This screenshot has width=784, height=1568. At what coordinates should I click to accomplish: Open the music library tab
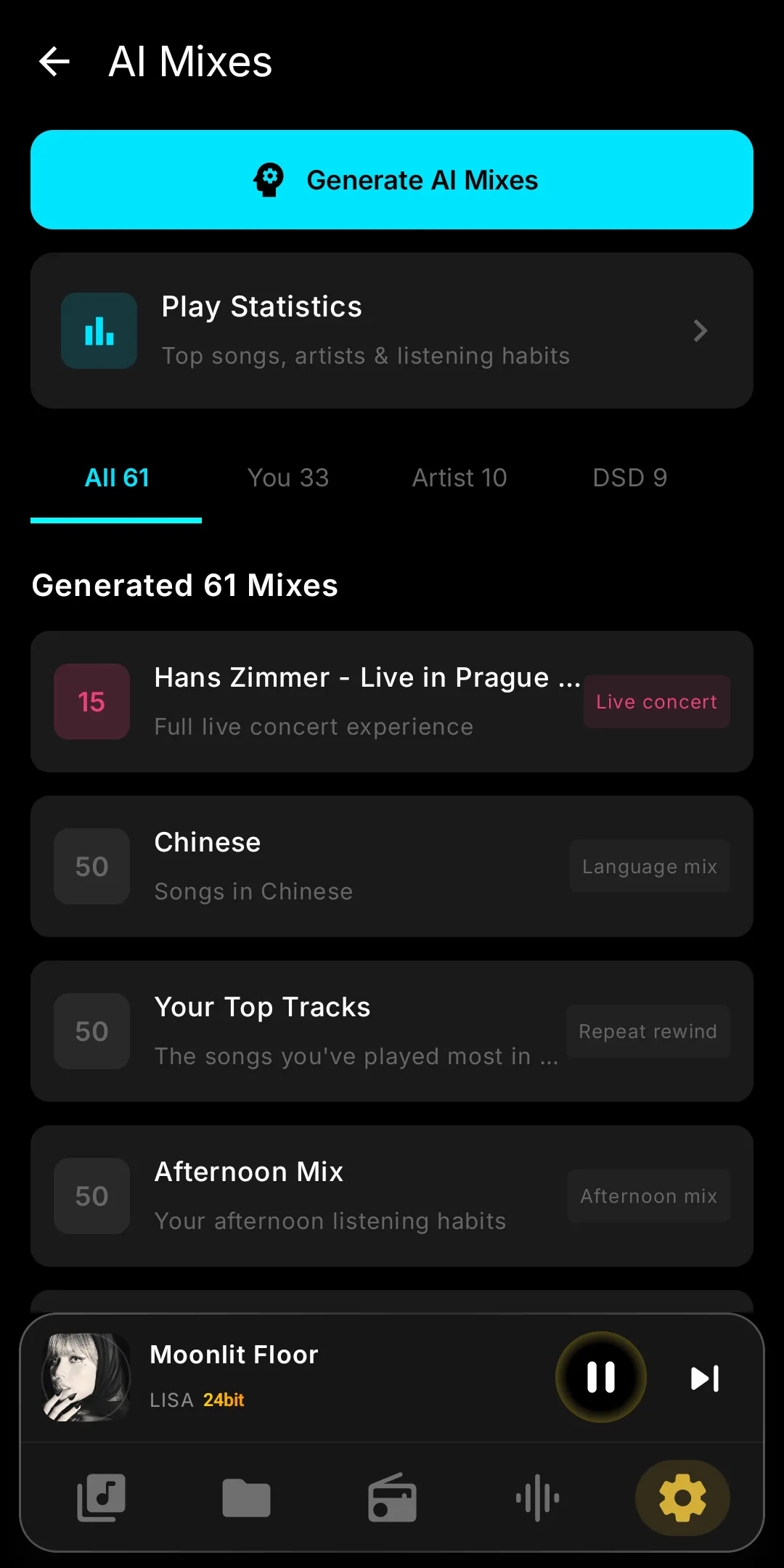(x=102, y=1498)
